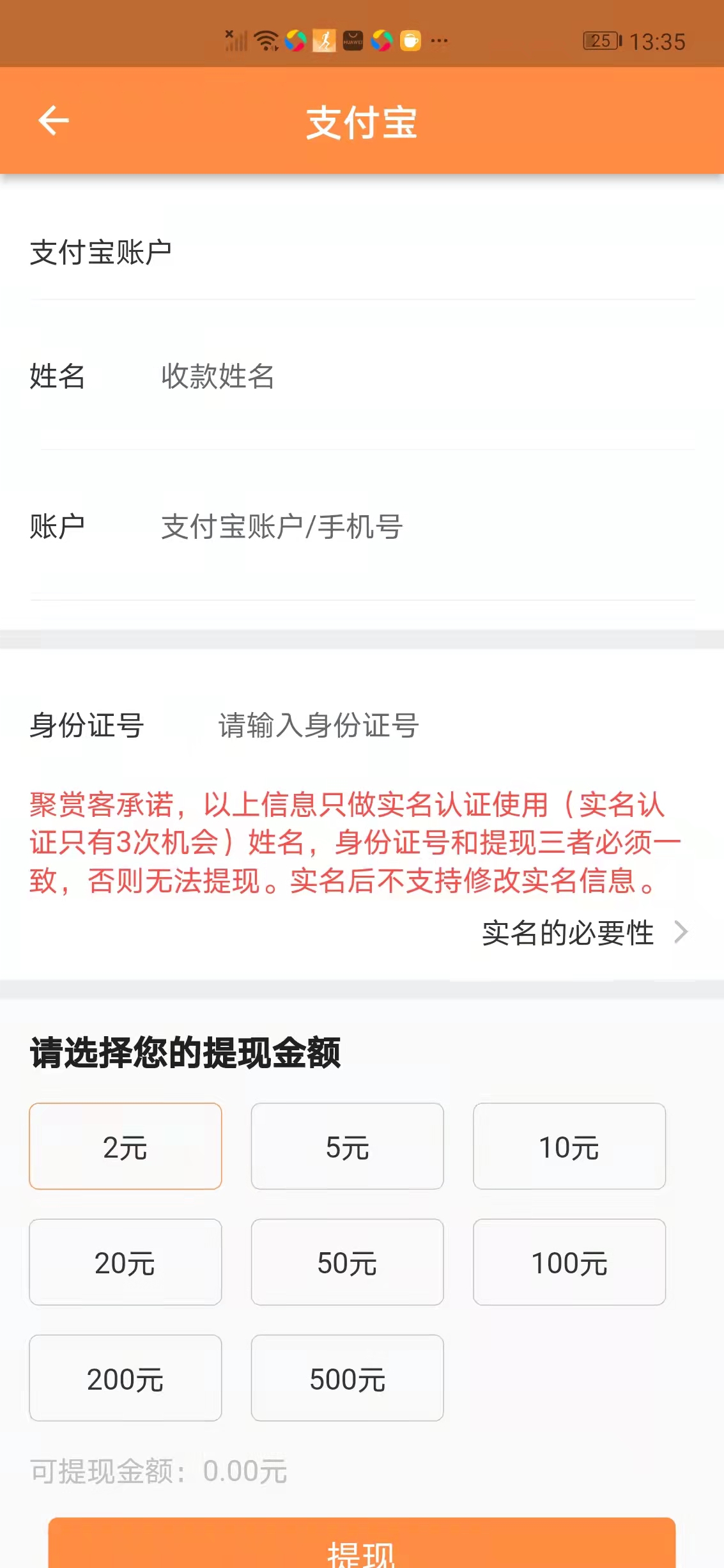Select the 100元 withdrawal amount
Screen dimensions: 724x1568
pos(569,1262)
